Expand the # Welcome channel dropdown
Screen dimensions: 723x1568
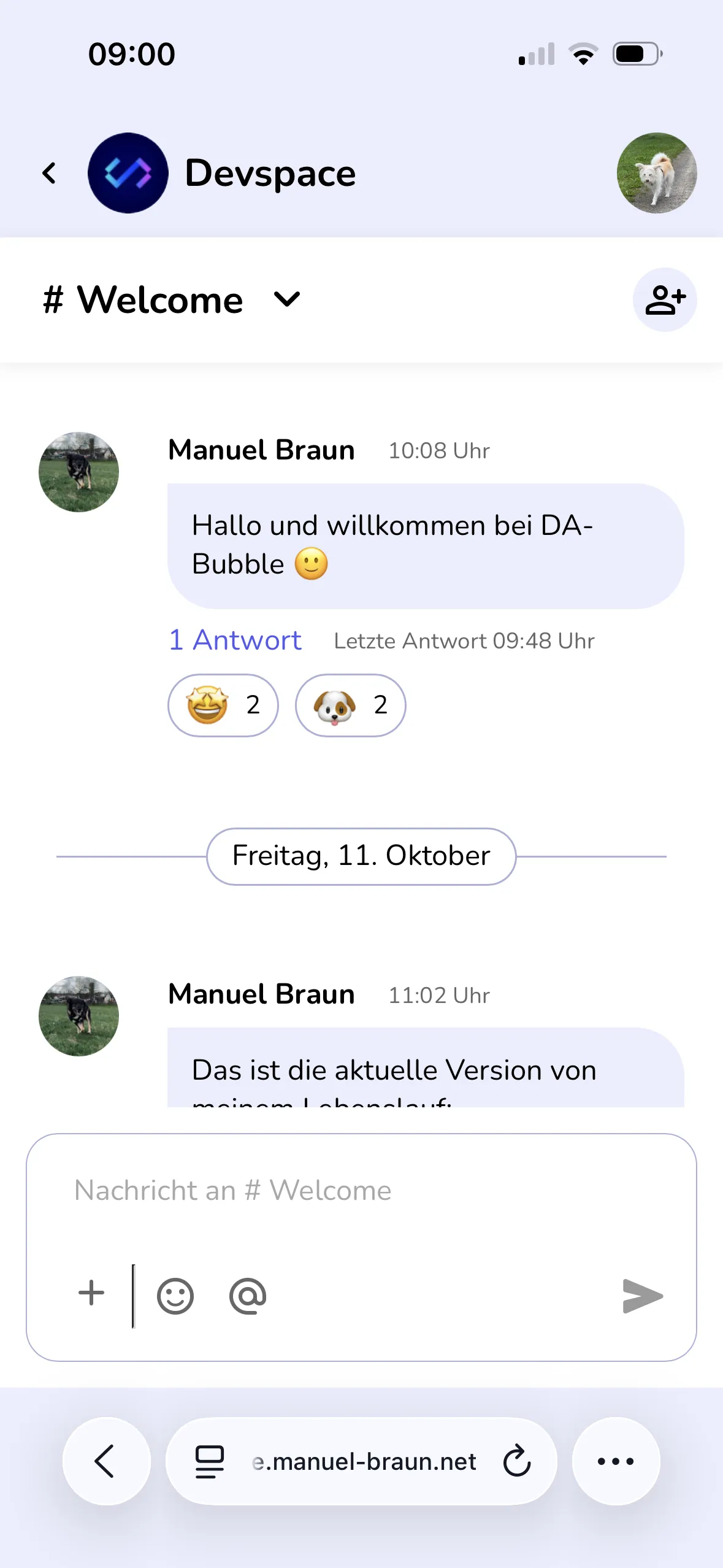click(x=287, y=299)
